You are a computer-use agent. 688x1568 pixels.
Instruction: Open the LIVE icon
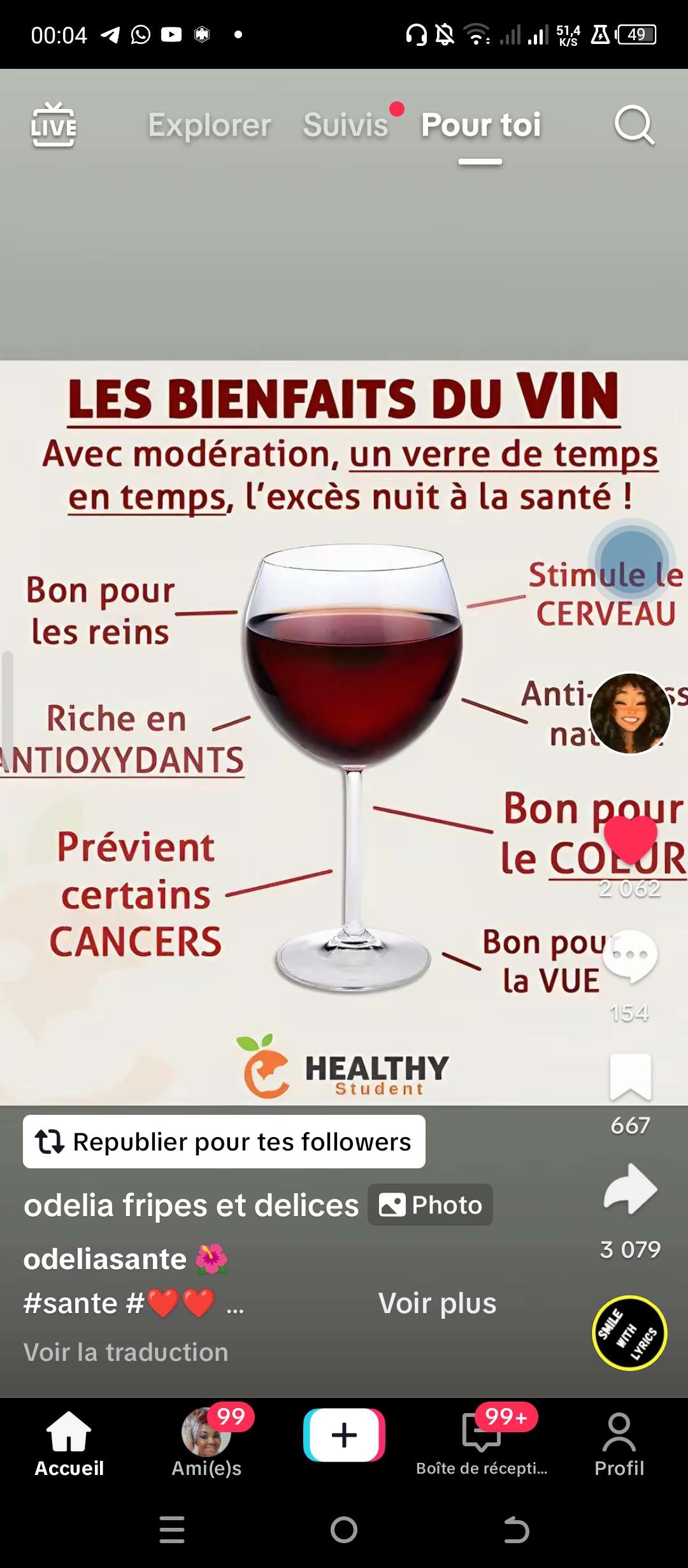(x=54, y=125)
